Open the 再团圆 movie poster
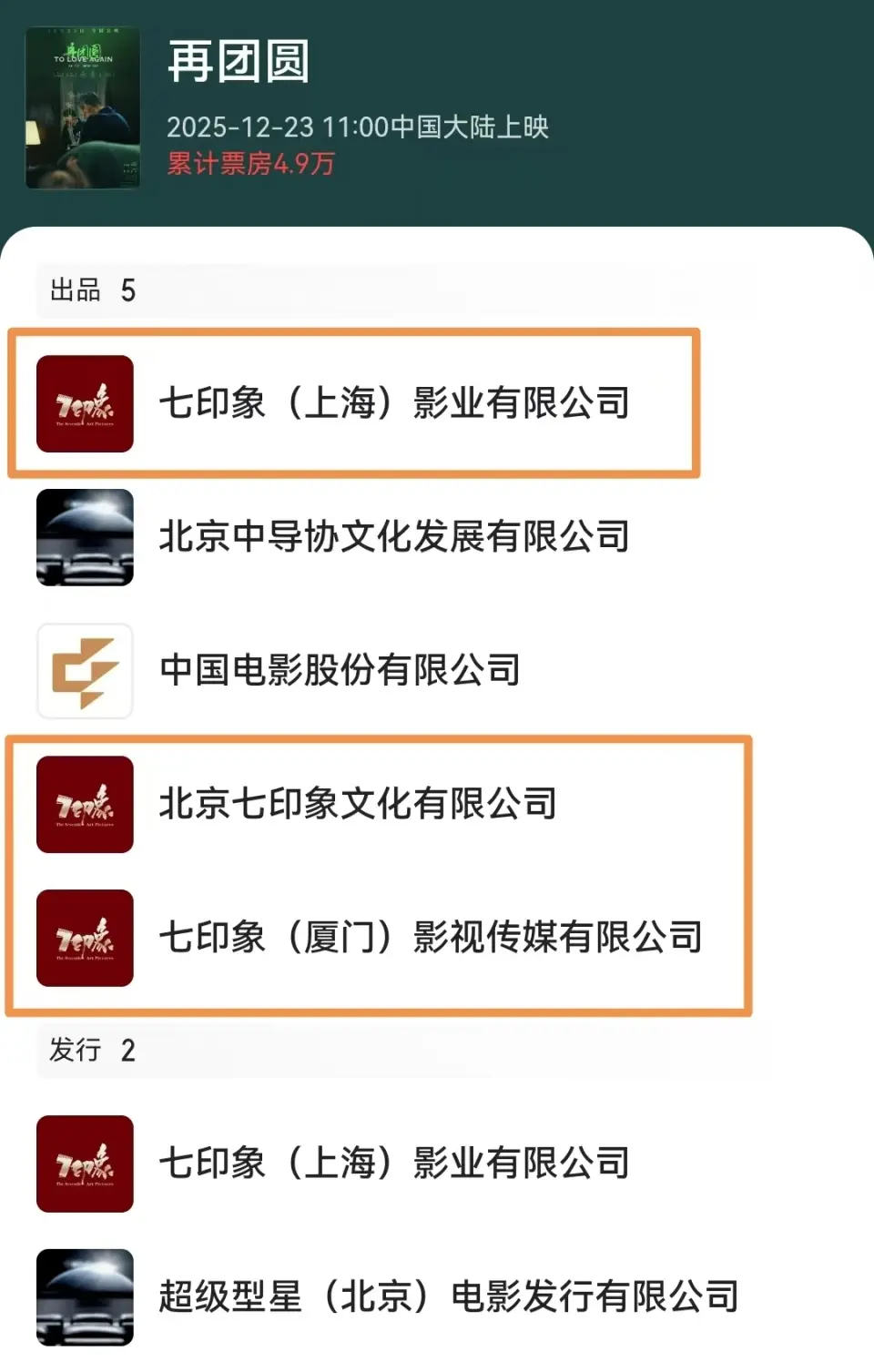 coord(83,108)
